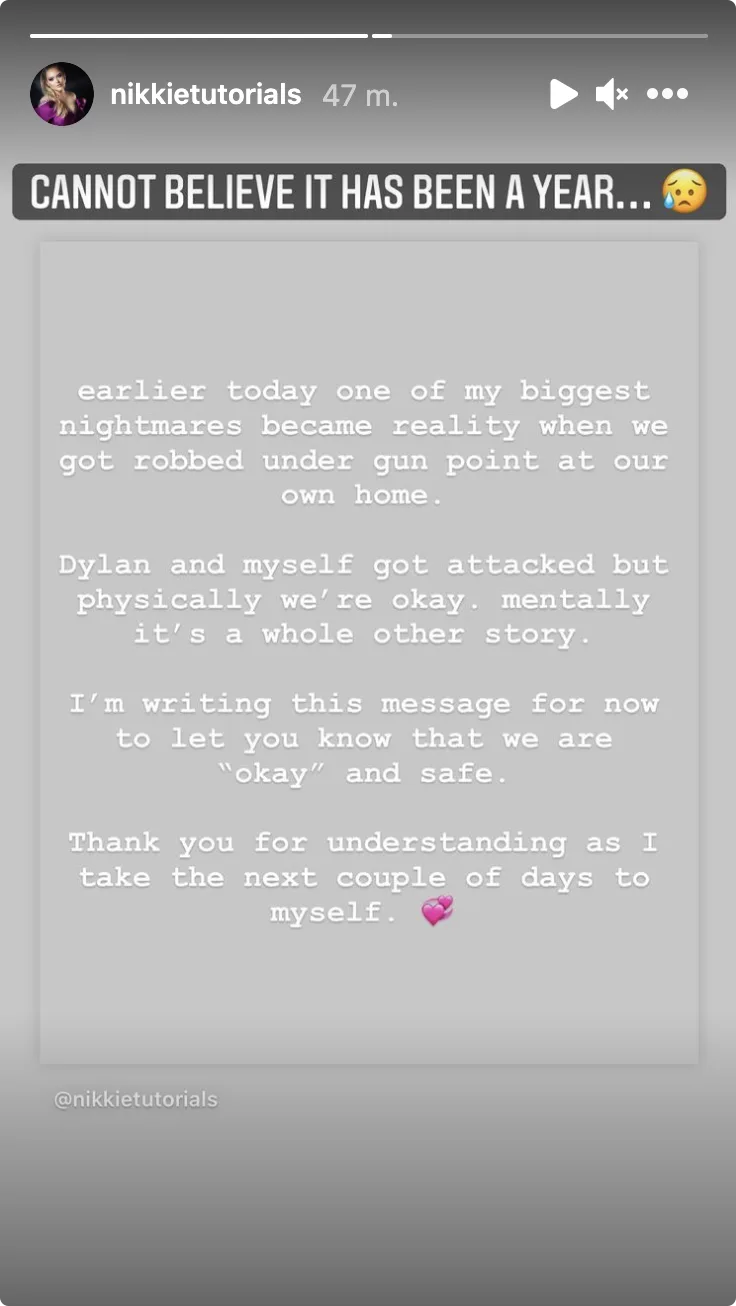Resume story playback
The height and width of the screenshot is (1306, 736).
(563, 95)
